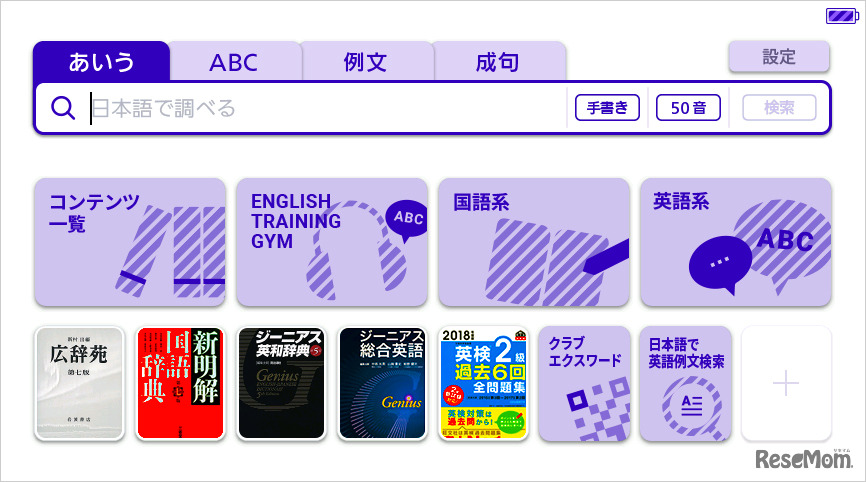866x482 pixels.
Task: Open the 英語系 category card
Action: 735,242
